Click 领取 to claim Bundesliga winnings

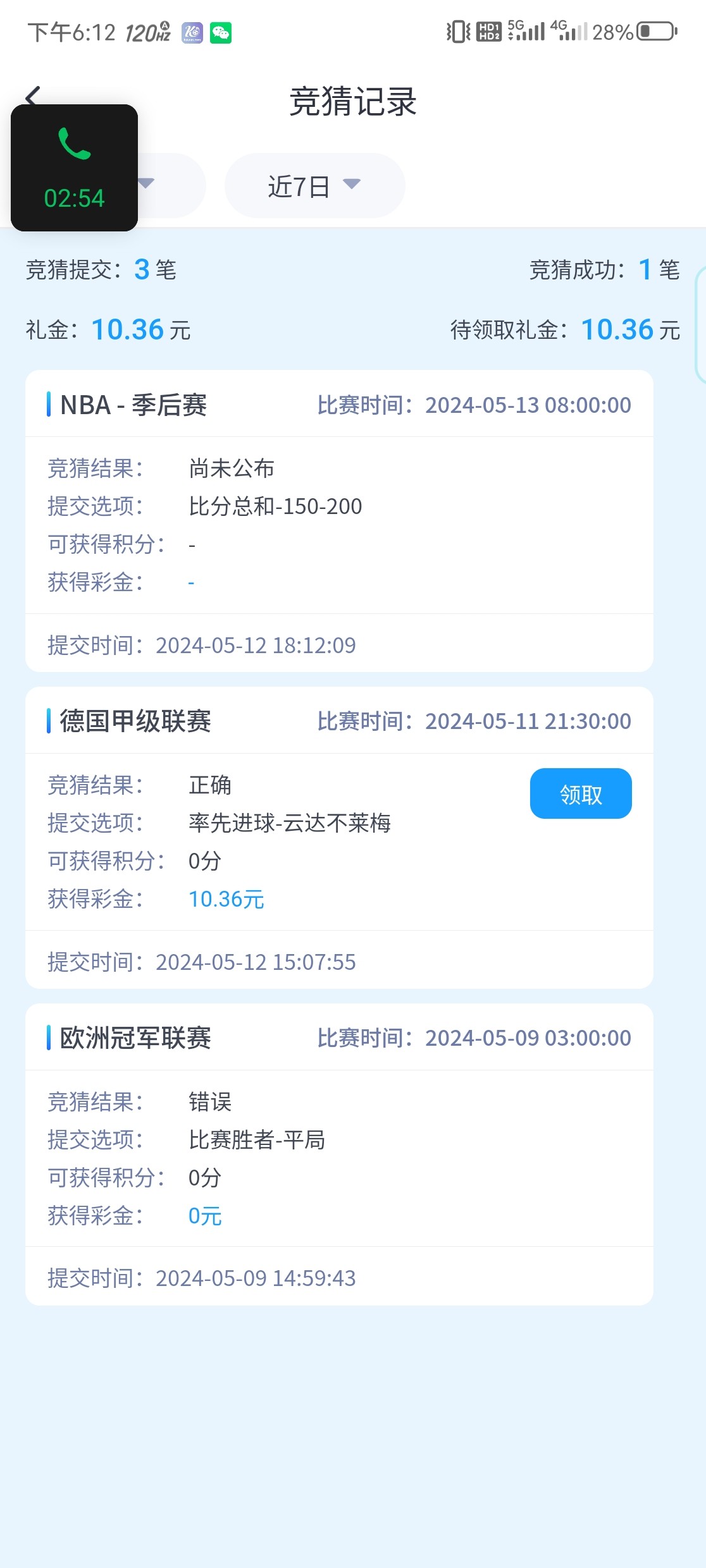click(x=579, y=793)
